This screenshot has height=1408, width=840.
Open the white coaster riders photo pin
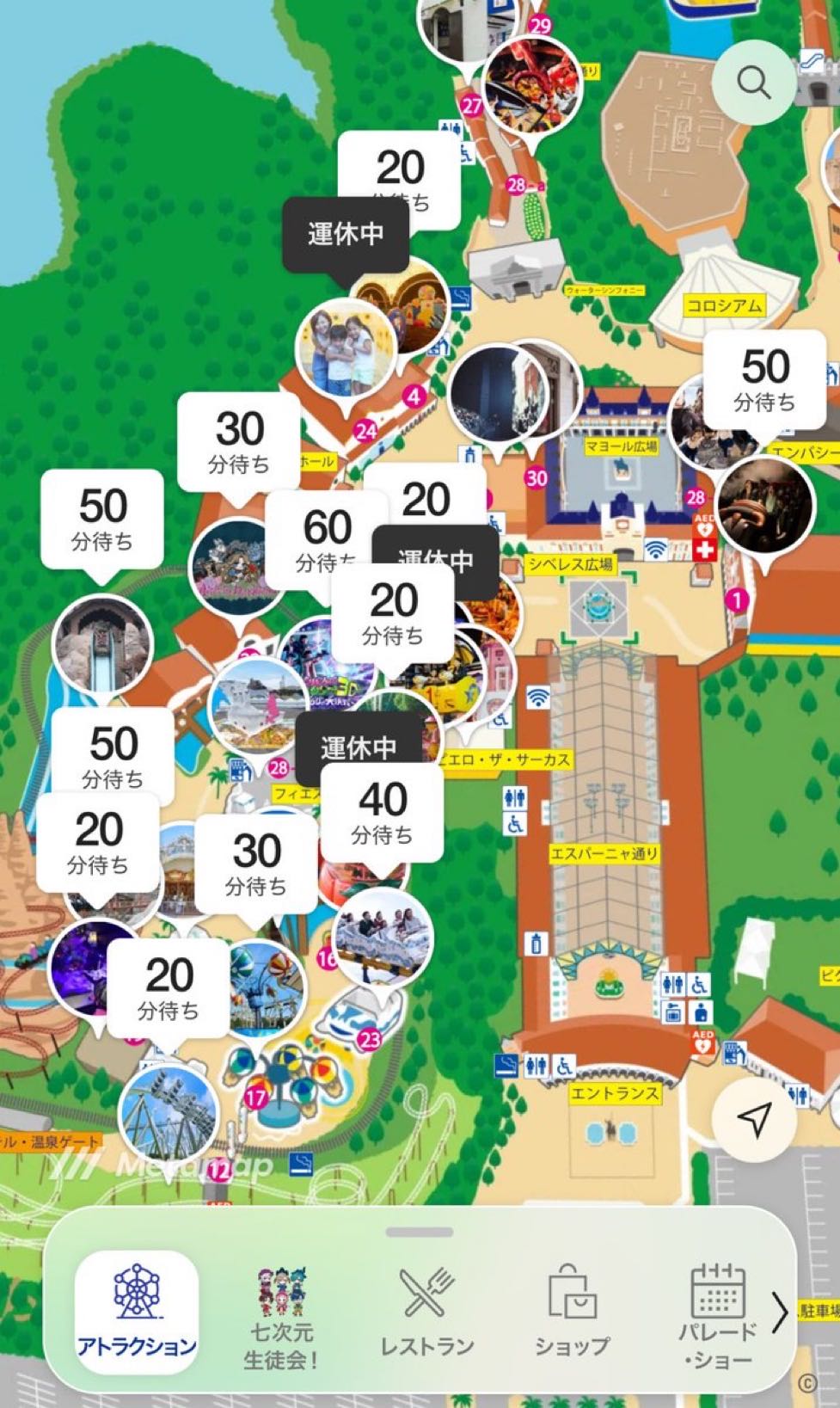[x=382, y=938]
